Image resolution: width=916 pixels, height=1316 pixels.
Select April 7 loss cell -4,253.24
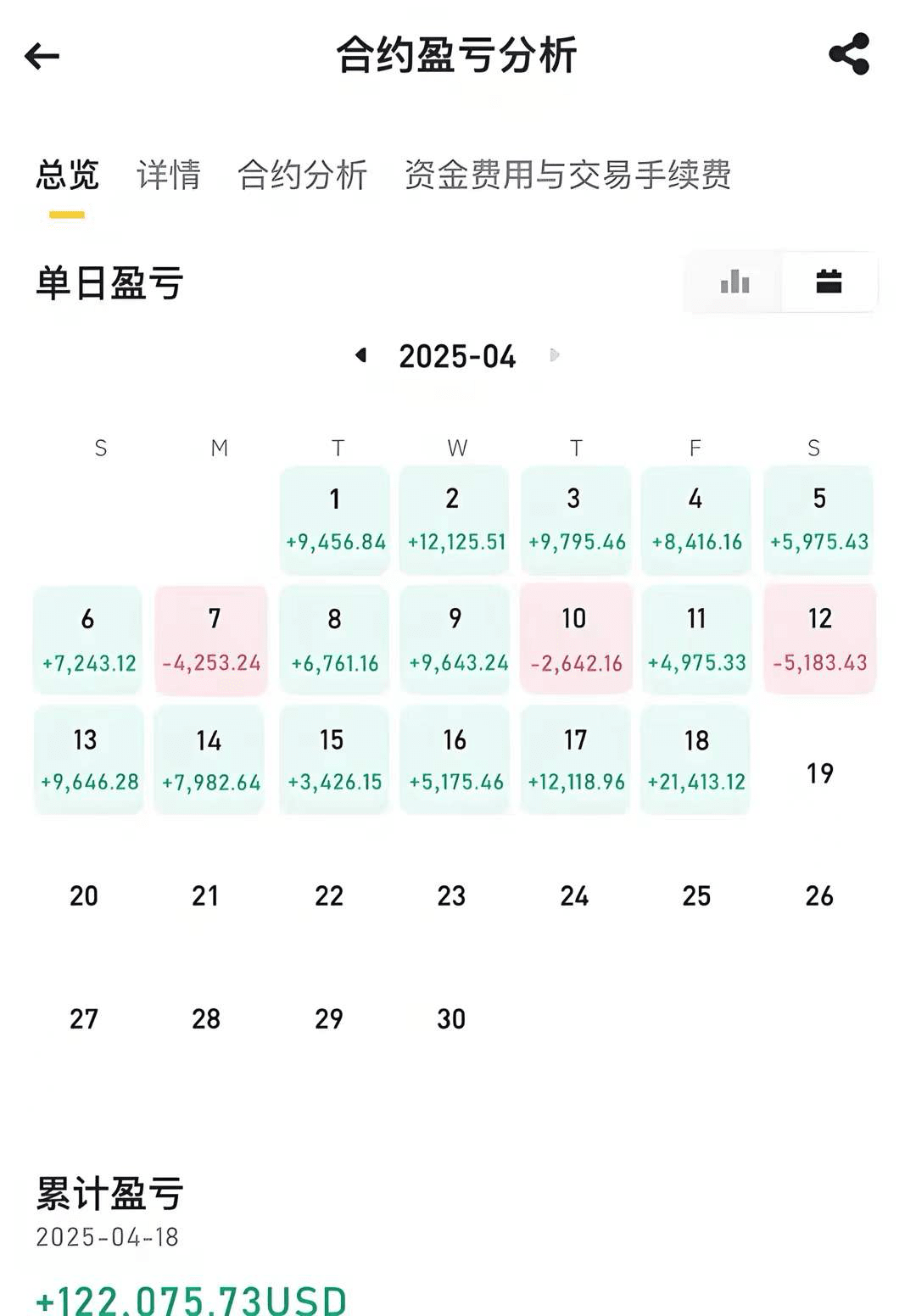tap(212, 638)
